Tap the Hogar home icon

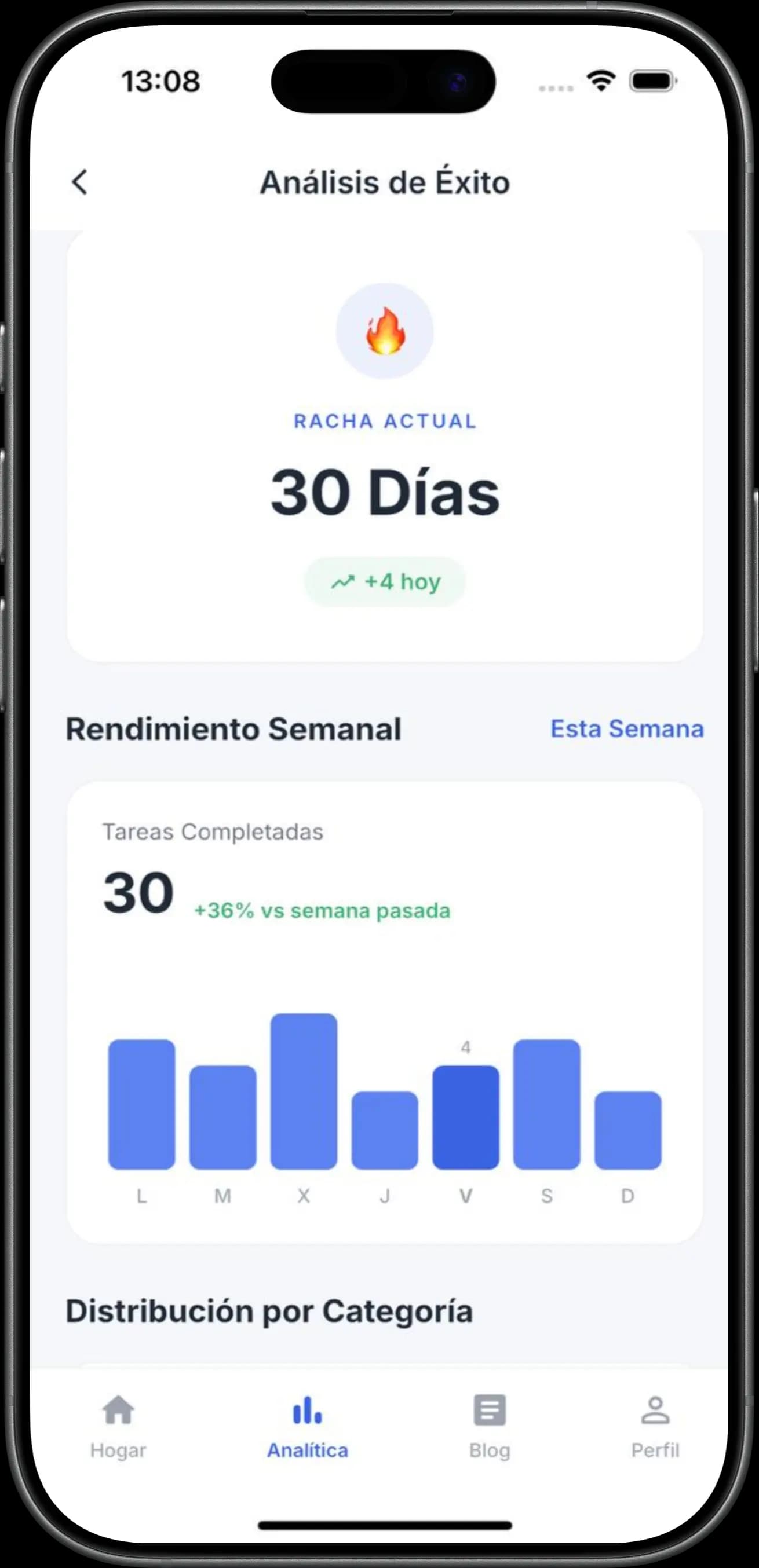(x=118, y=1411)
